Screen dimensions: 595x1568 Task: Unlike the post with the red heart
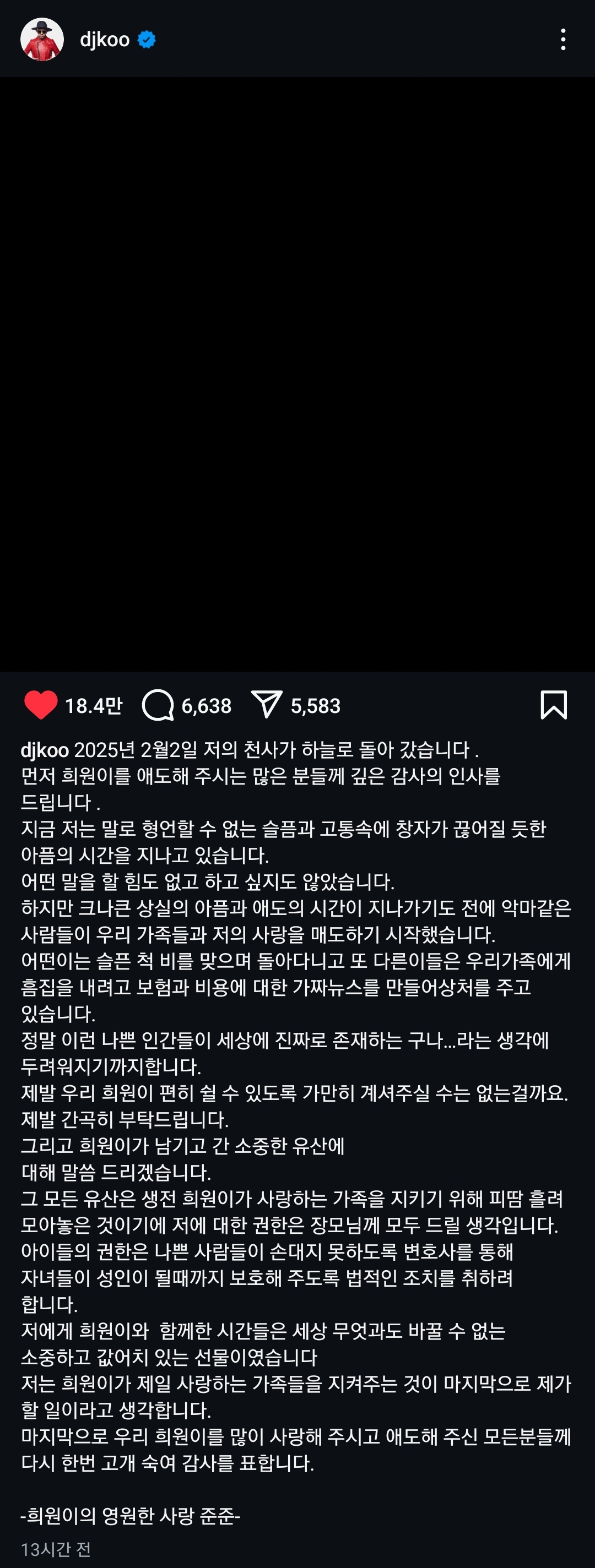pos(40,705)
